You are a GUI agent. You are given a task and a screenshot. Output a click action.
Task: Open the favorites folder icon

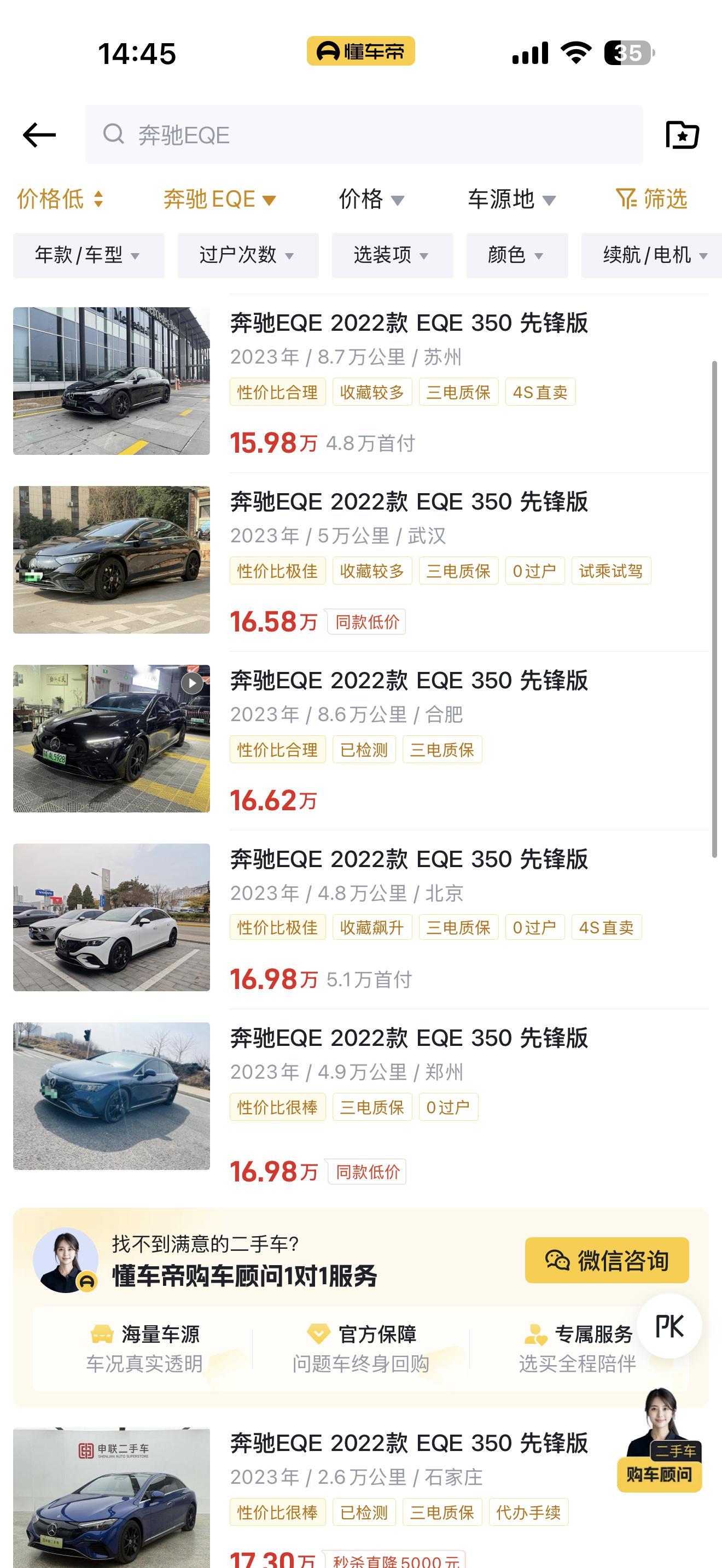(682, 134)
